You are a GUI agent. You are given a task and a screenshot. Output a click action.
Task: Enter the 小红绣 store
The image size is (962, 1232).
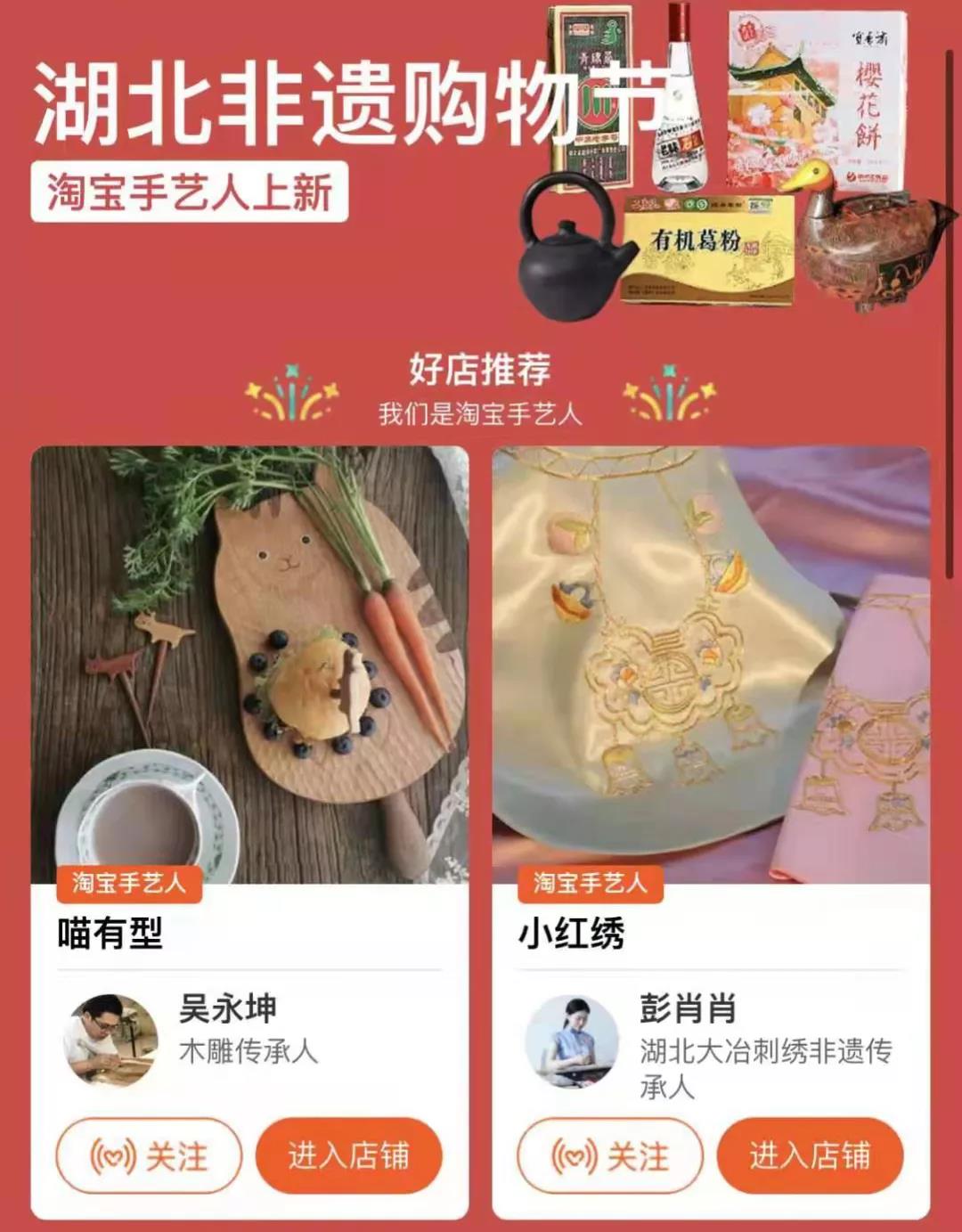coord(810,1156)
